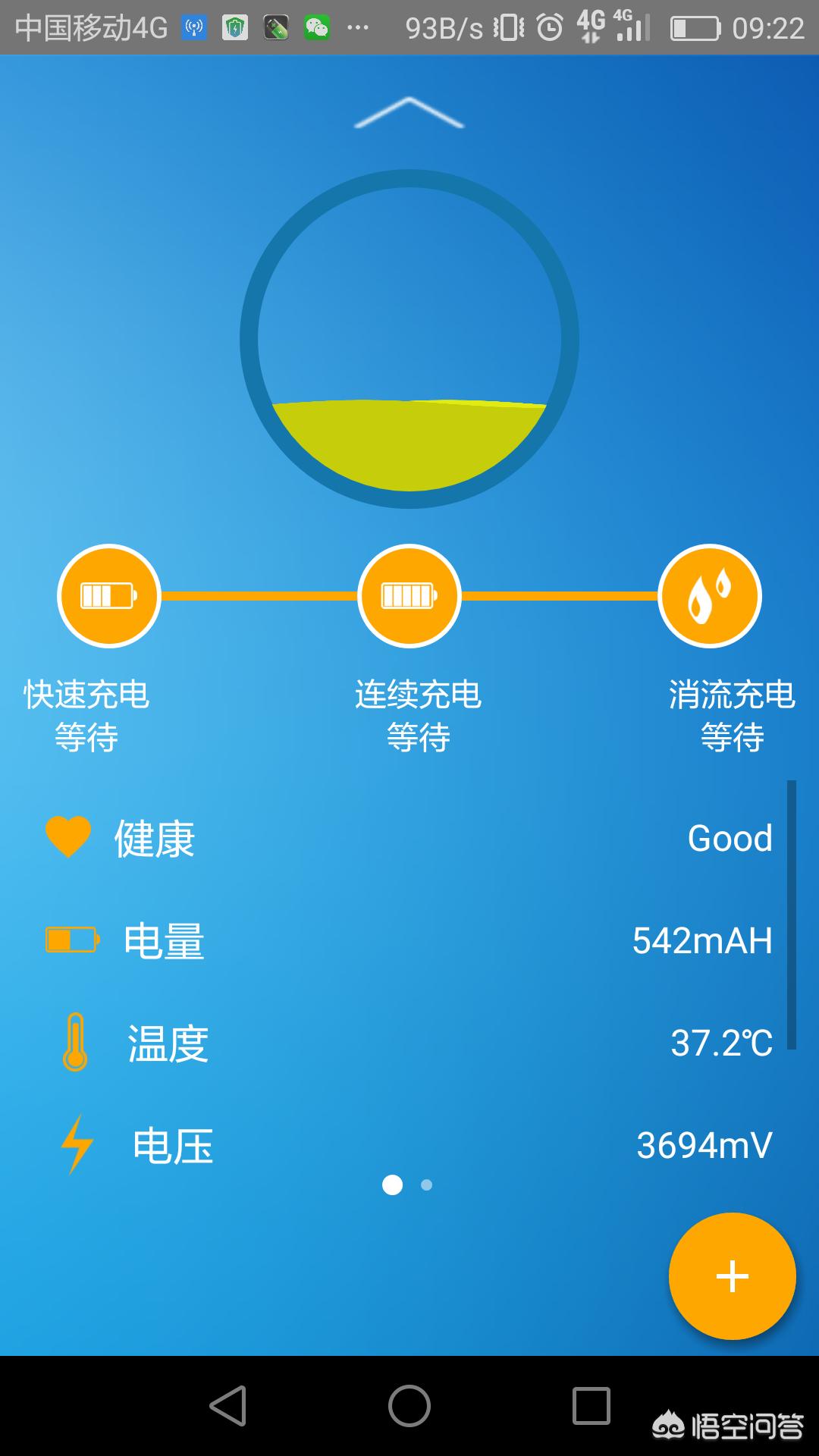Expand the panel with the up chevron
819x1456 pixels.
point(409,112)
